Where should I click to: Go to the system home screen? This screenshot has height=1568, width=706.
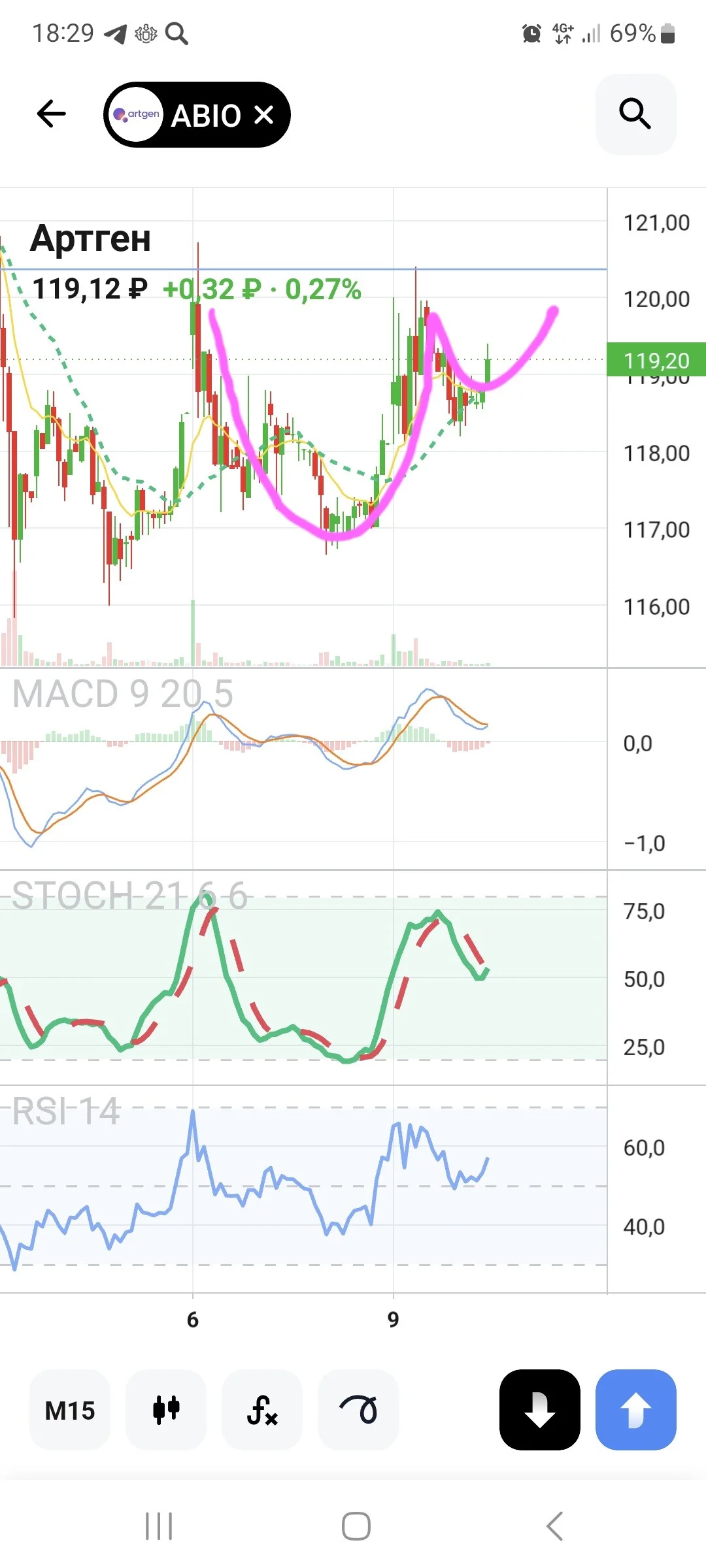point(356,1526)
